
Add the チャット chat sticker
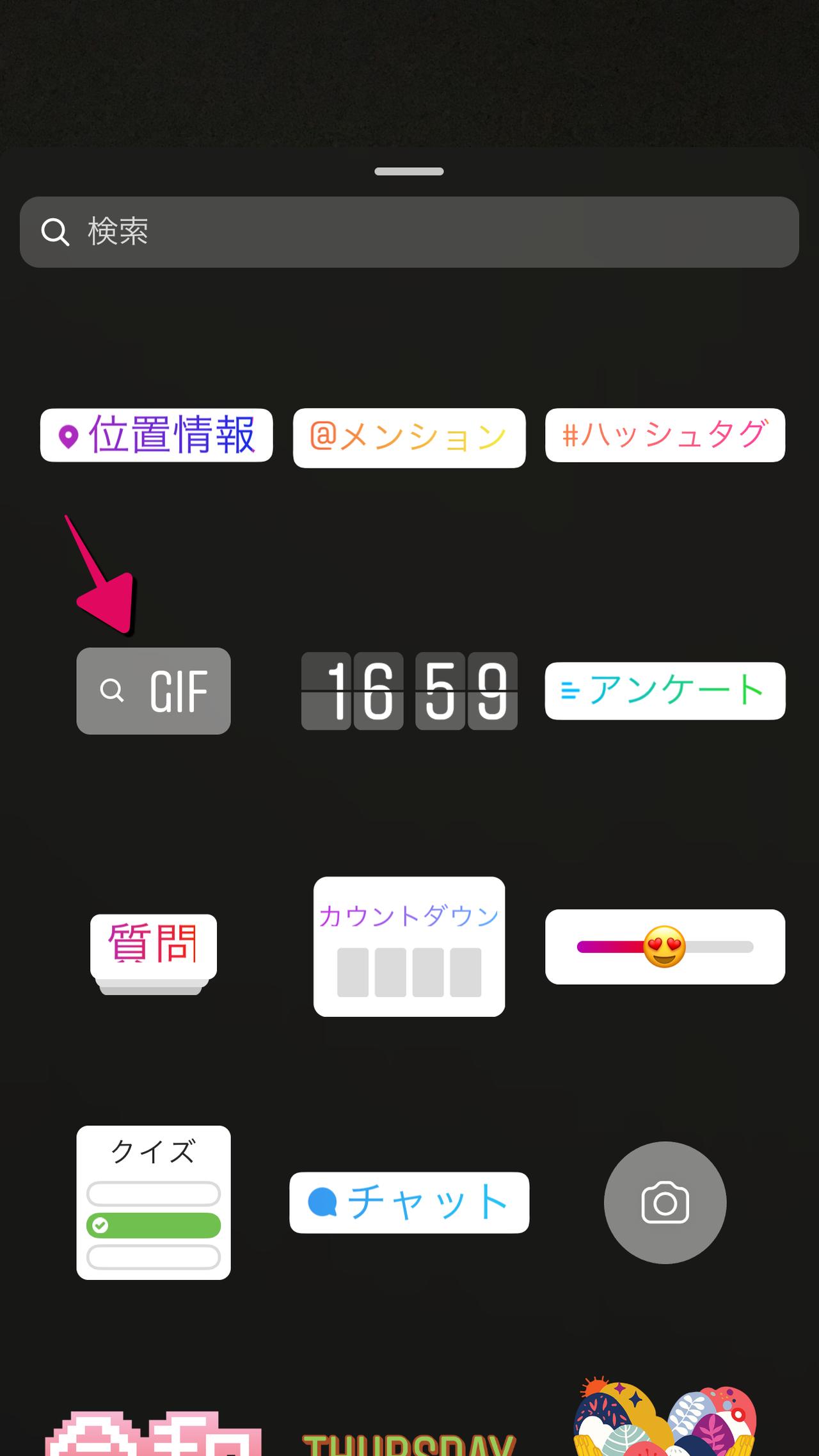pos(409,1202)
